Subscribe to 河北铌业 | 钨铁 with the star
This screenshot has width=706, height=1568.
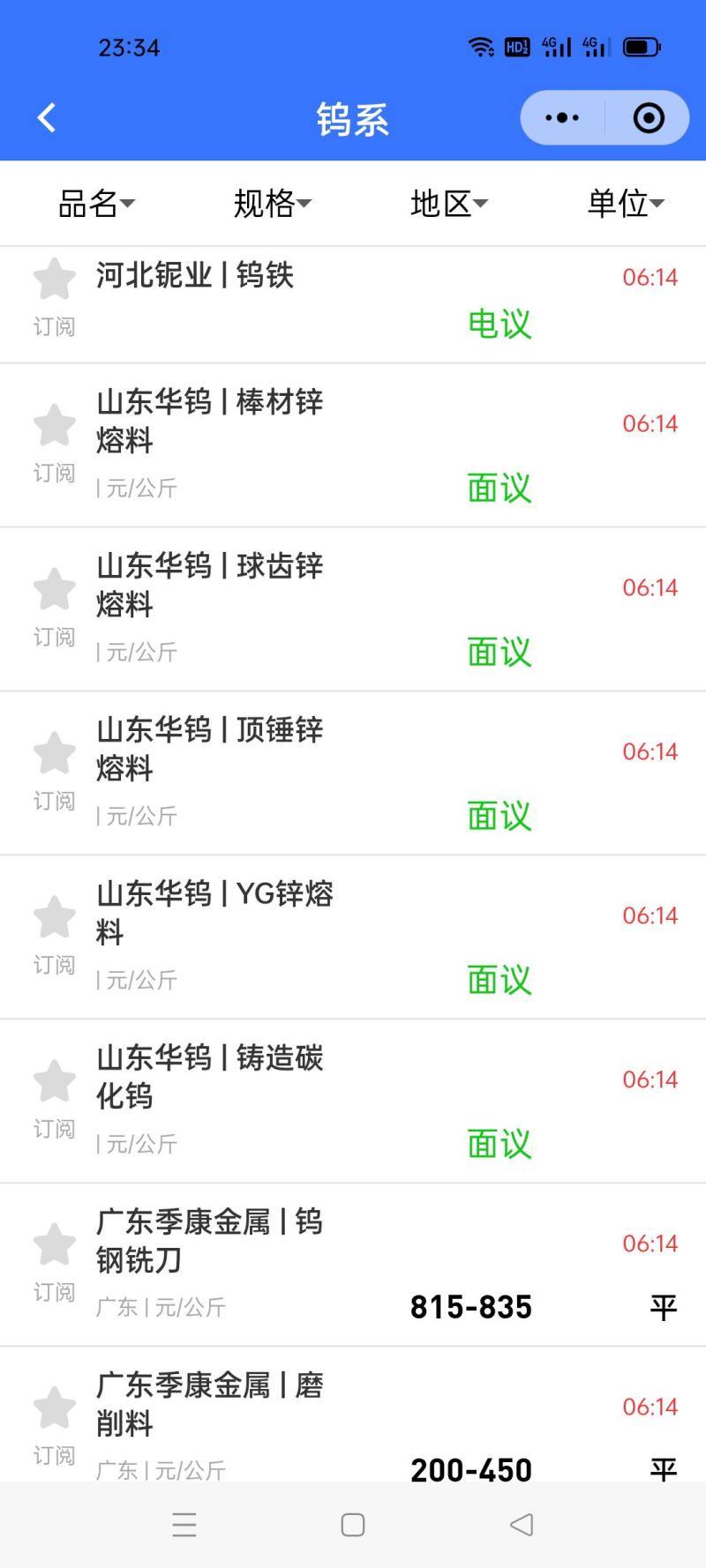coord(55,282)
